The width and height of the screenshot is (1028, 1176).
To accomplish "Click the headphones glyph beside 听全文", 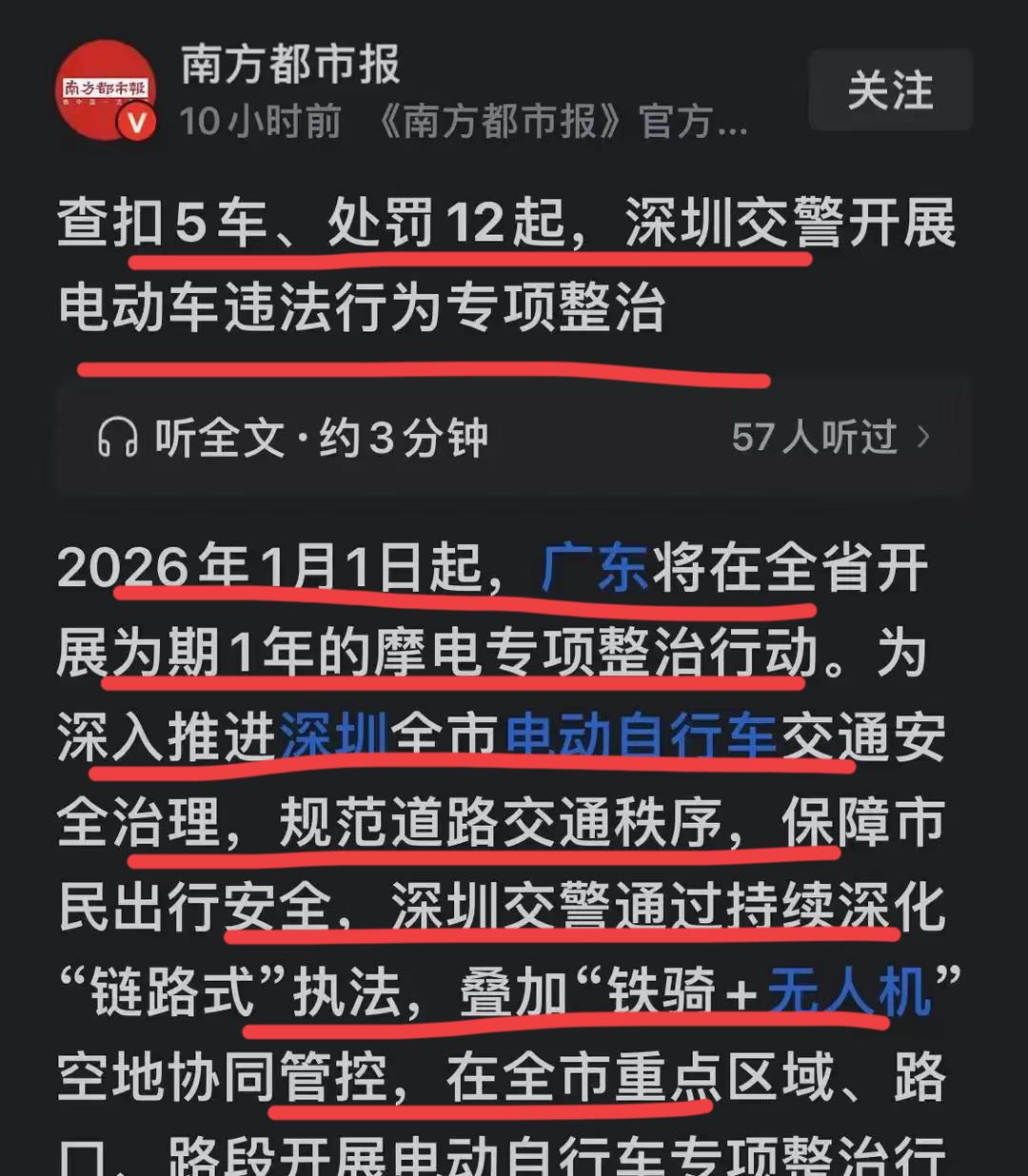I will 116,439.
